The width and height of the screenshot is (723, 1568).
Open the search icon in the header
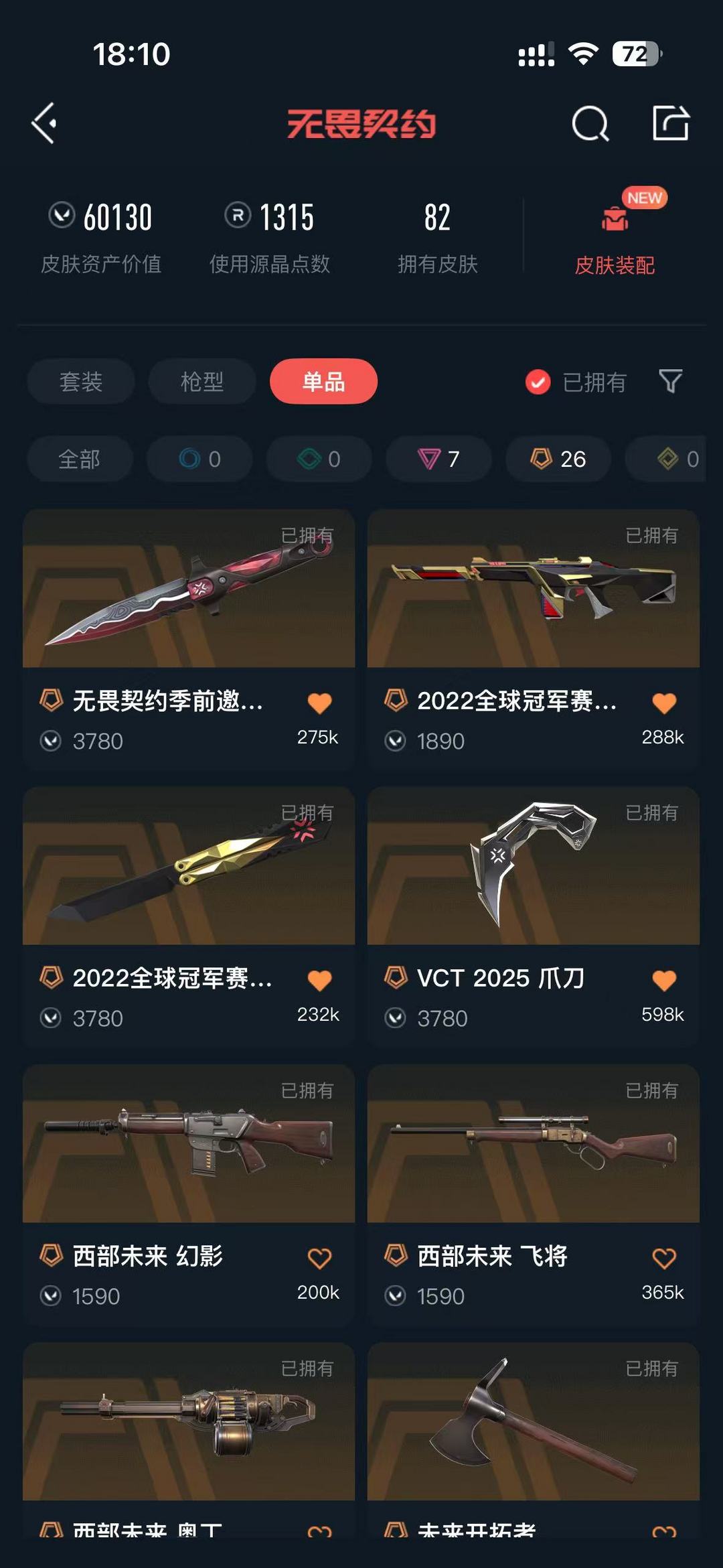pyautogui.click(x=590, y=123)
